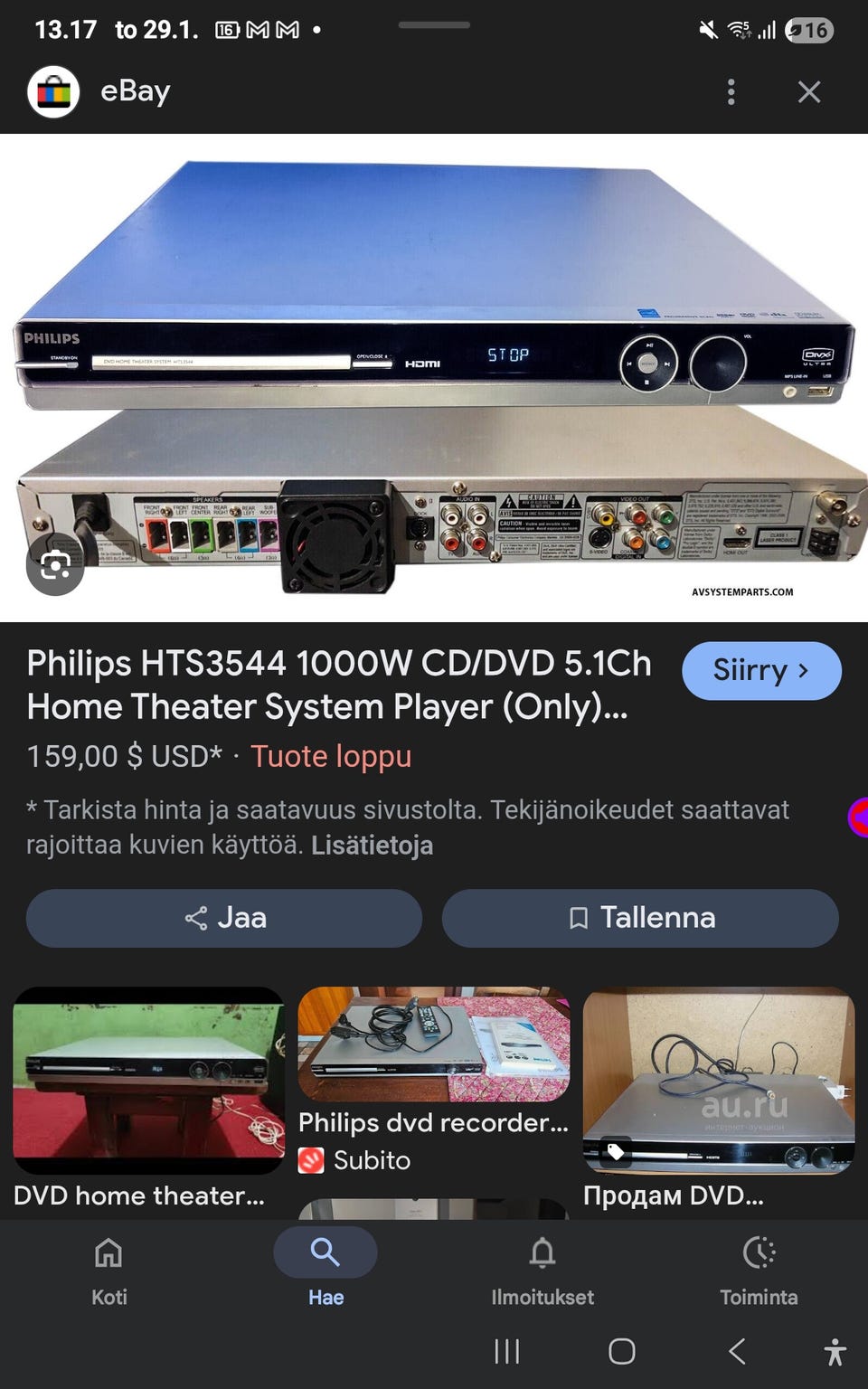
Task: Tap the main Philips HTS3544 product image
Action: (434, 378)
